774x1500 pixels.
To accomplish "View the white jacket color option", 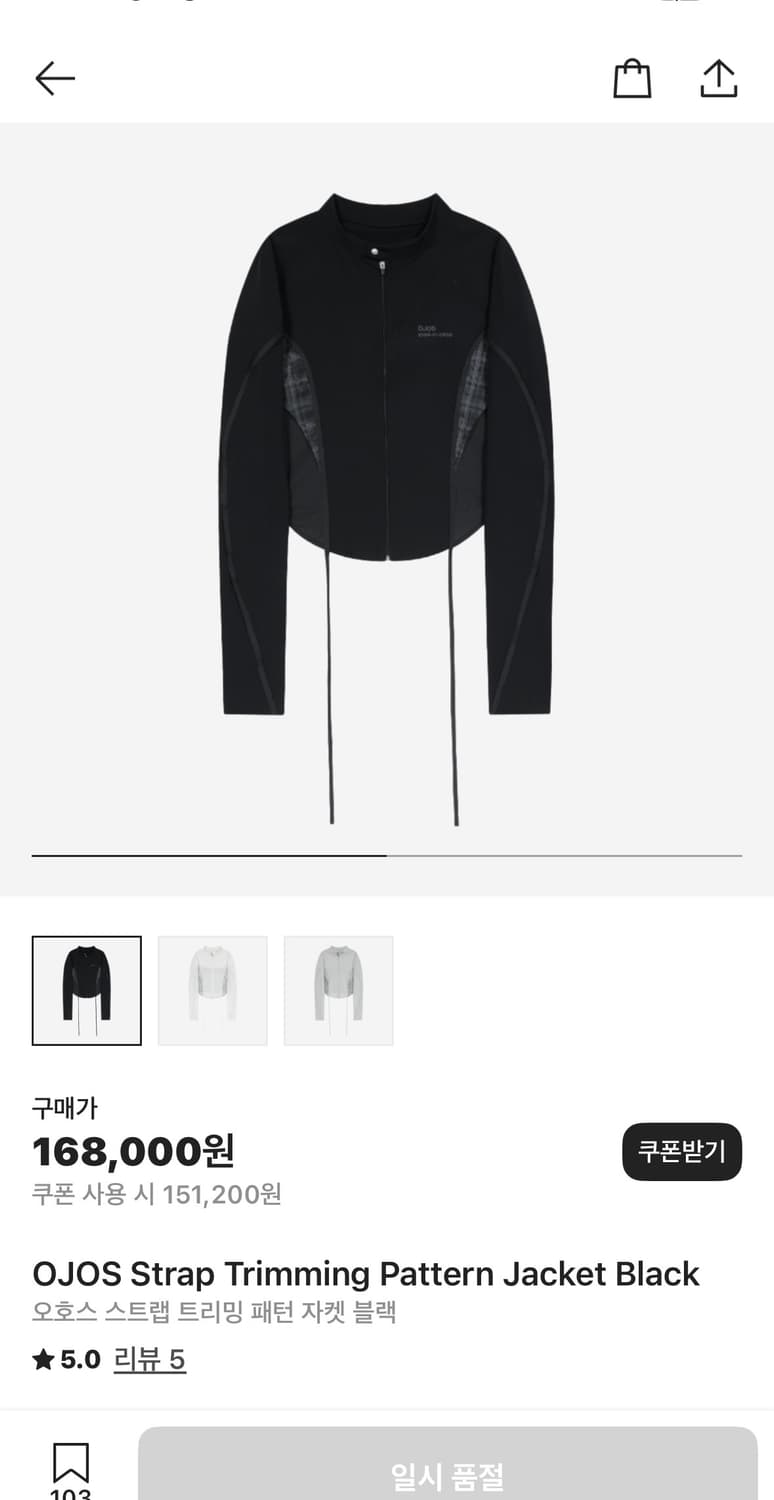I will (213, 990).
